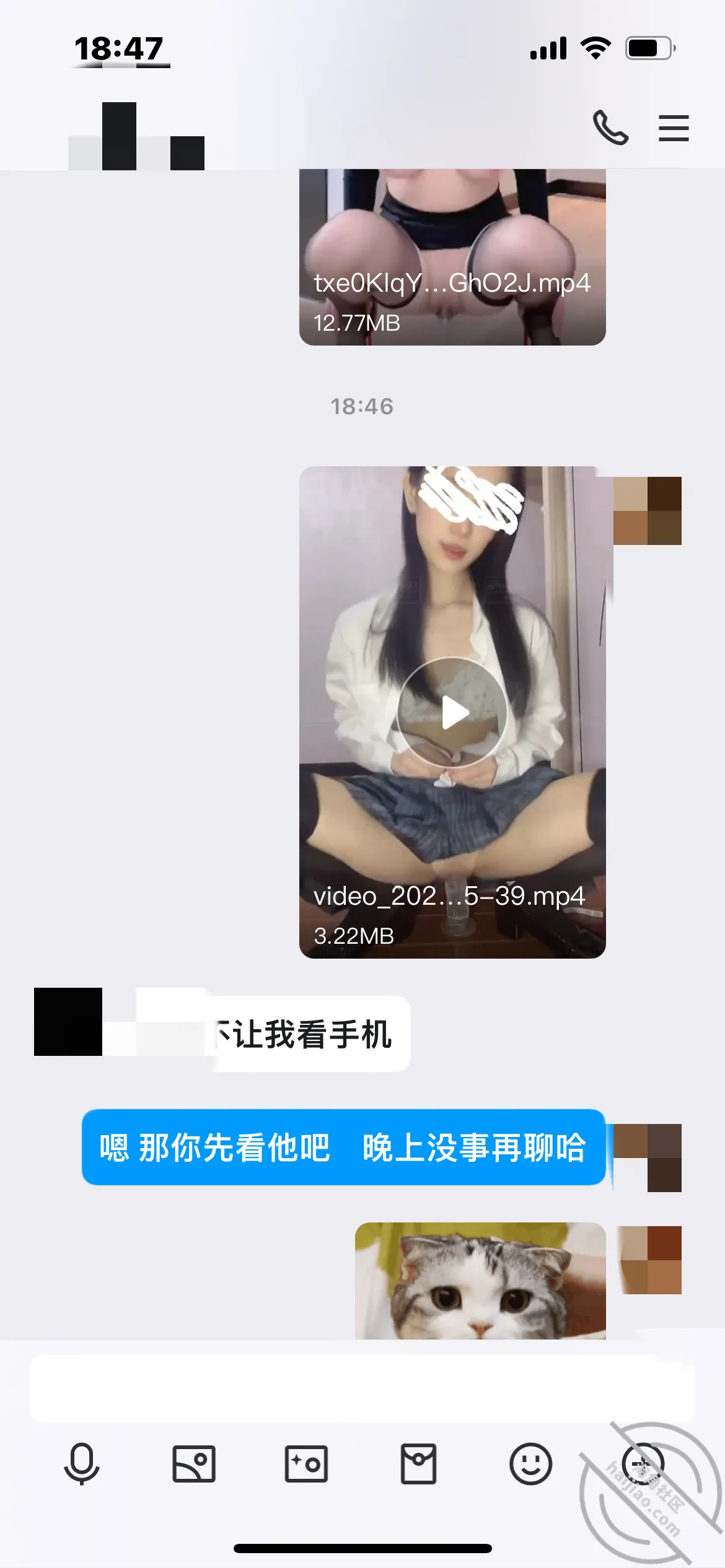Open the red packet icon
The image size is (725, 1568).
[418, 1464]
